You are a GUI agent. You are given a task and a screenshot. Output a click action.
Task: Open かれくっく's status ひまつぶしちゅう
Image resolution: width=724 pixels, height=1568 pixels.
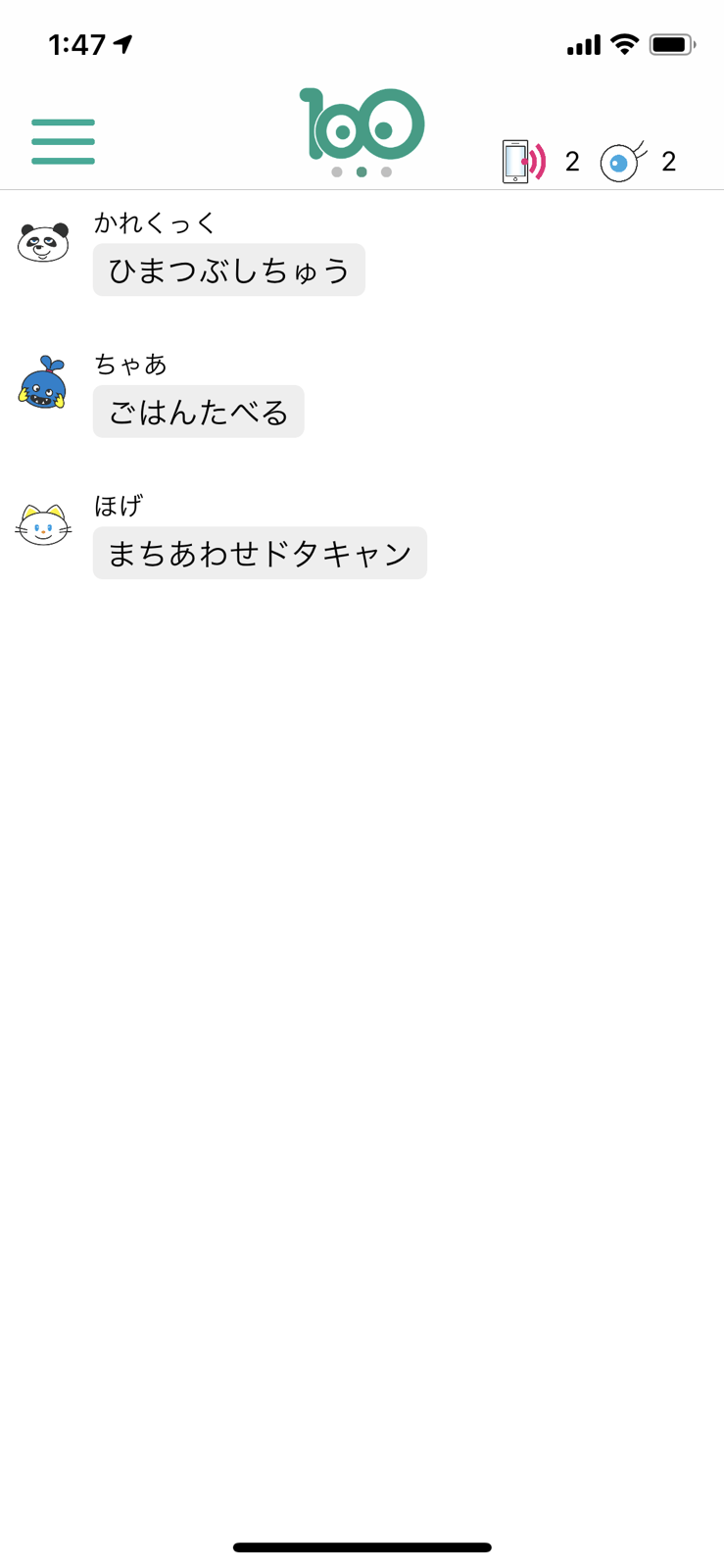coord(228,270)
